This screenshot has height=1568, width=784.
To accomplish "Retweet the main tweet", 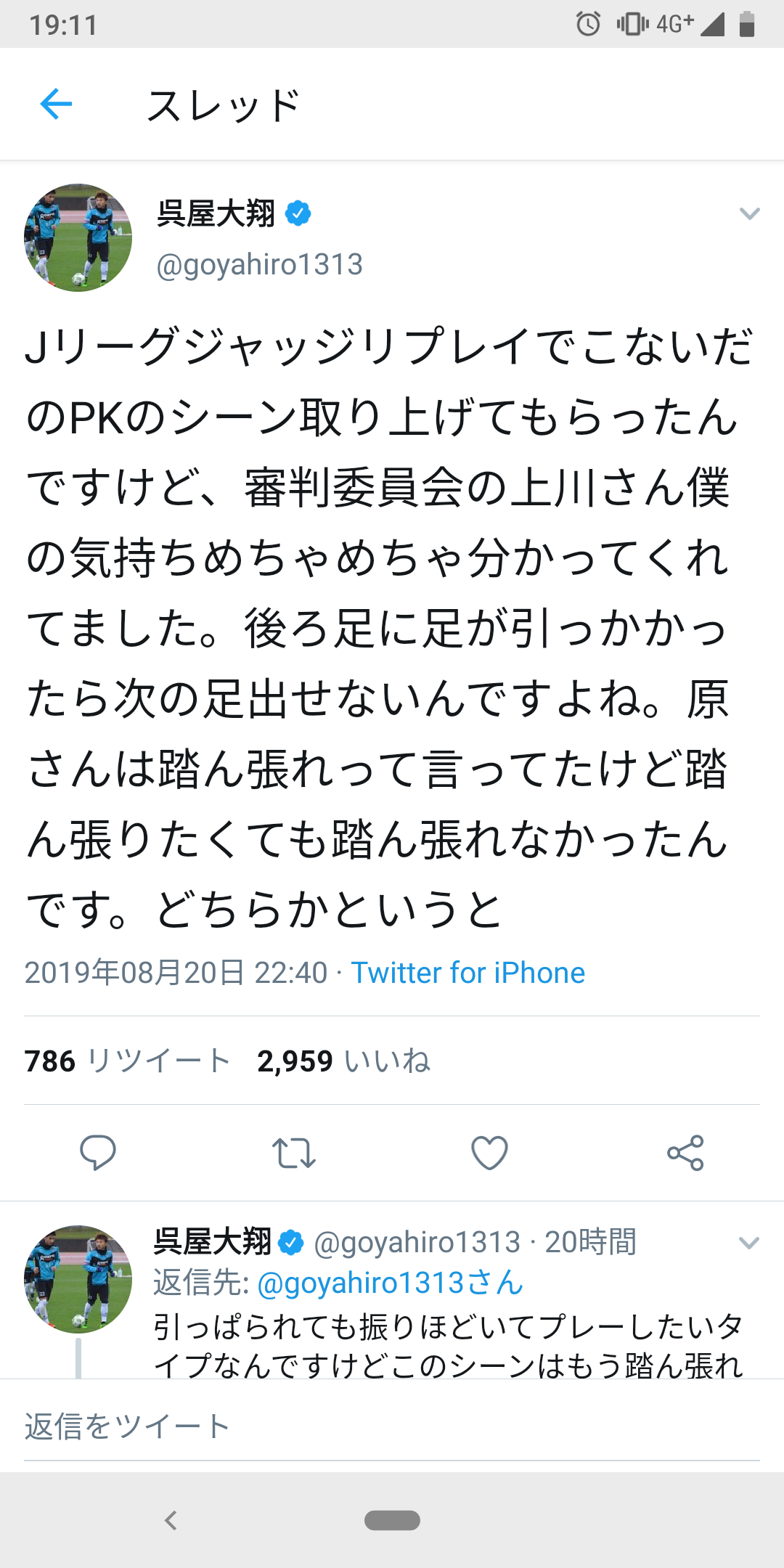I will click(x=294, y=1153).
